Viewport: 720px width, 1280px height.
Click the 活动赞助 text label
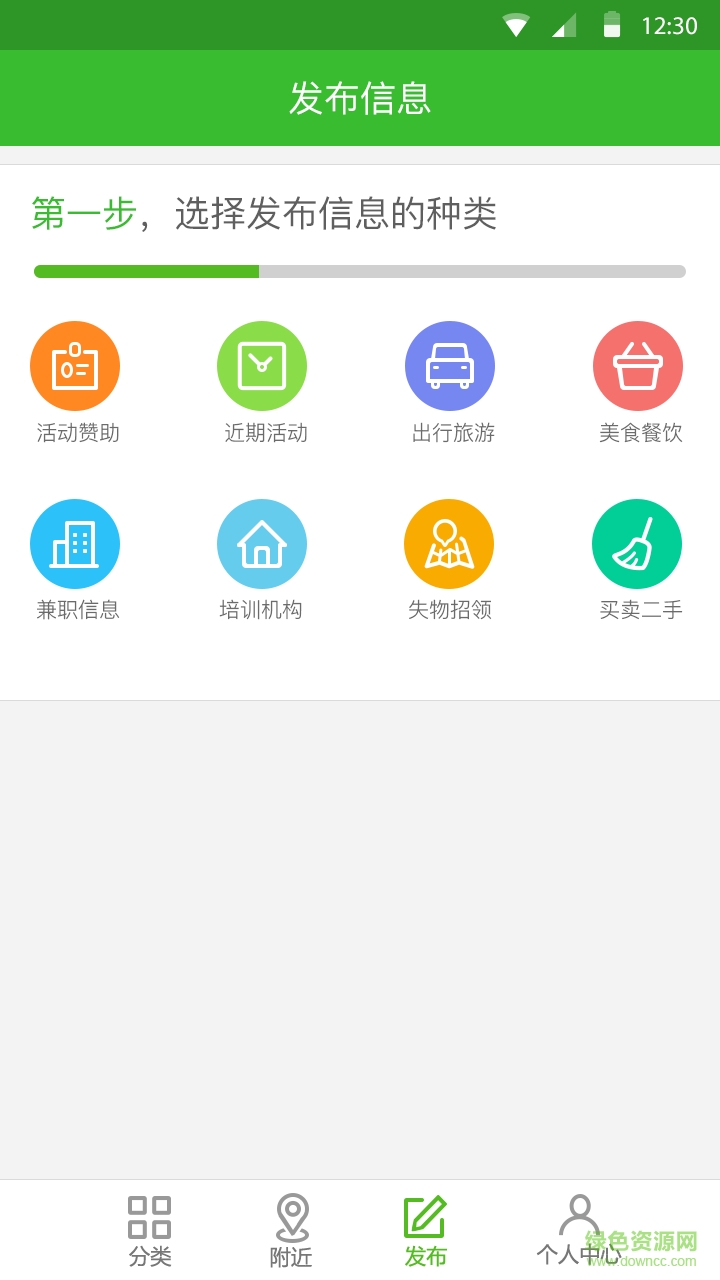75,433
